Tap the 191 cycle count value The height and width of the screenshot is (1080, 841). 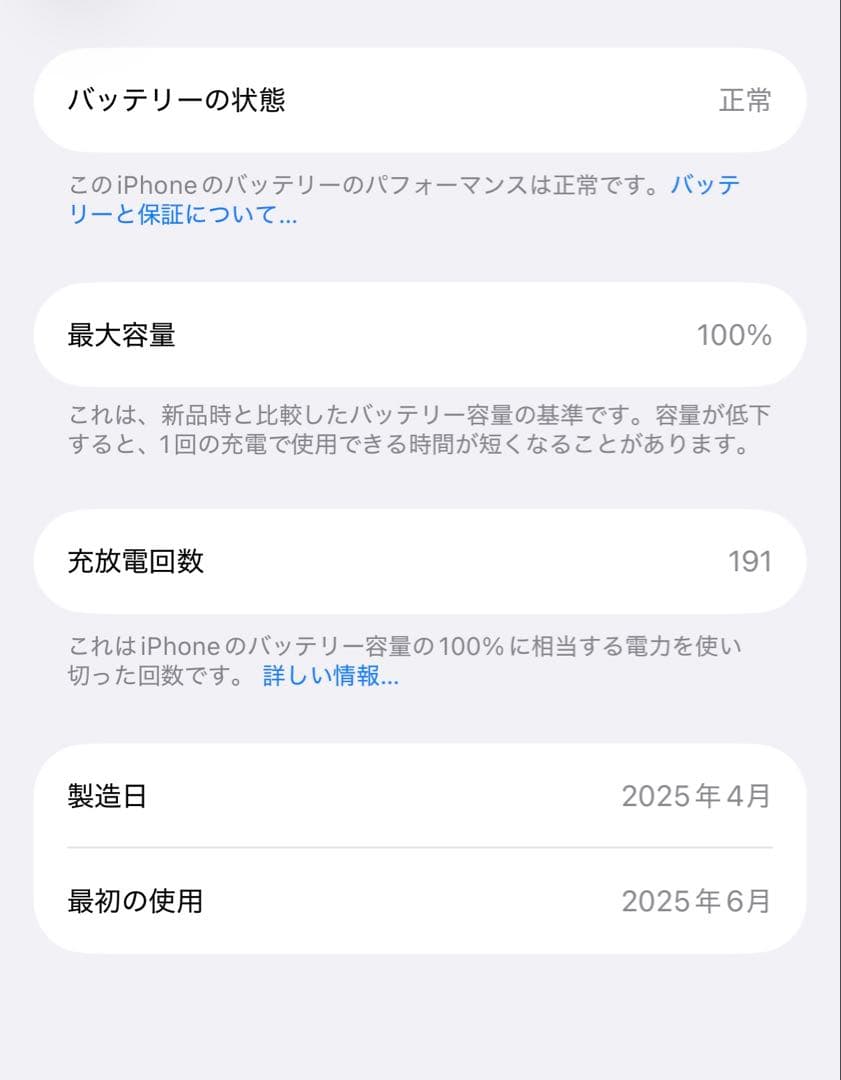750,561
